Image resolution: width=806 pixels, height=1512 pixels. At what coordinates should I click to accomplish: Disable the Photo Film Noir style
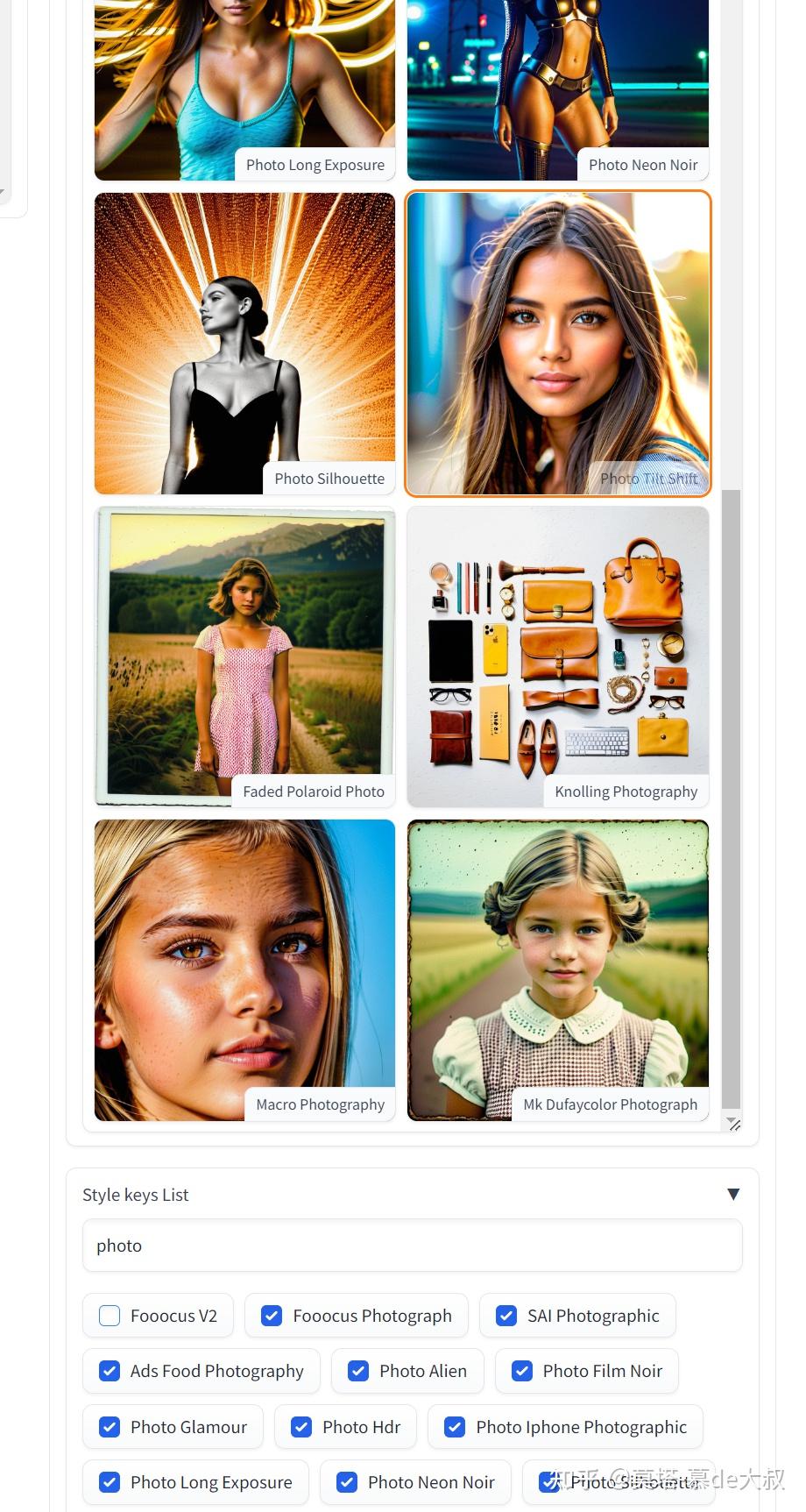(x=522, y=1371)
